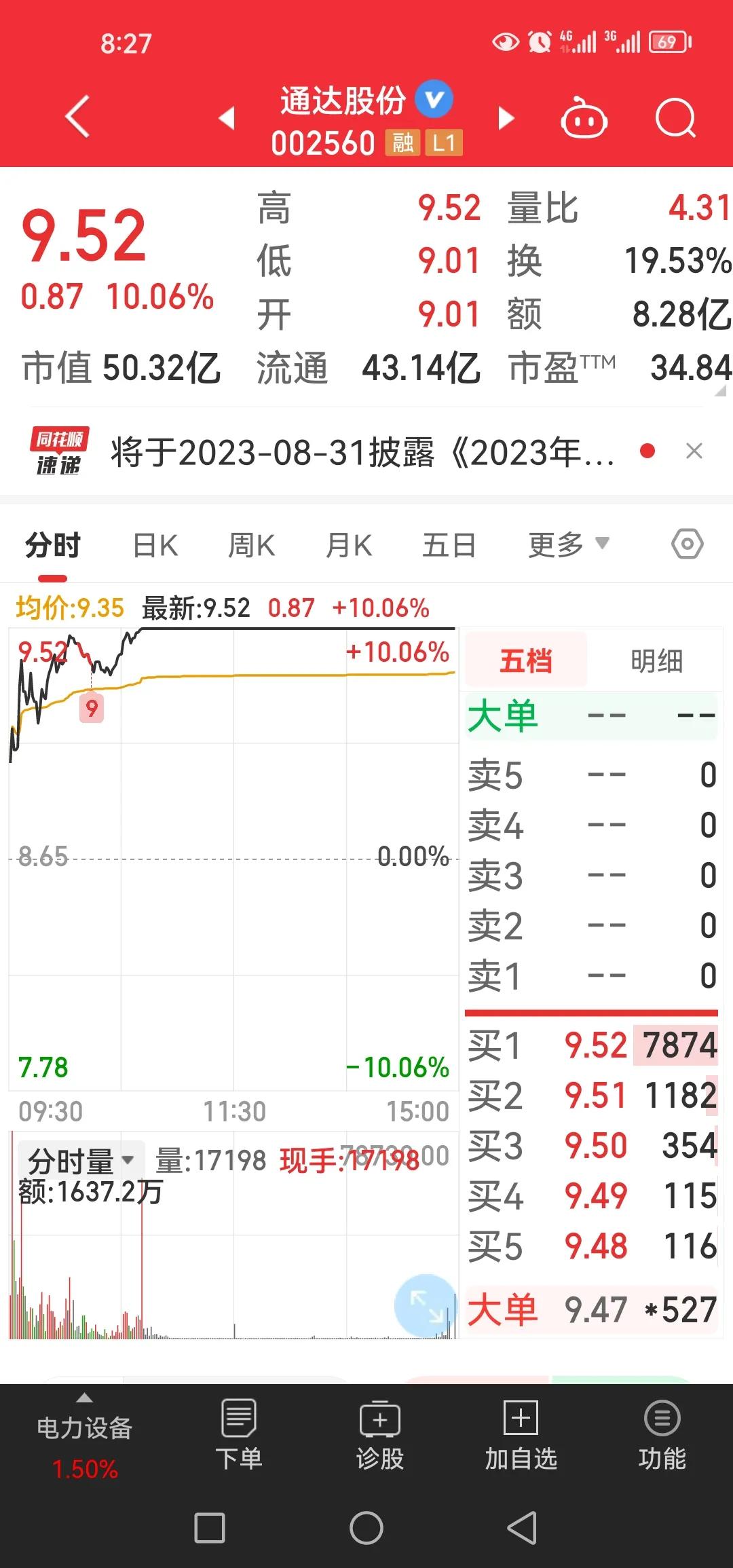Open chart settings via the hexagon icon

pos(688,543)
